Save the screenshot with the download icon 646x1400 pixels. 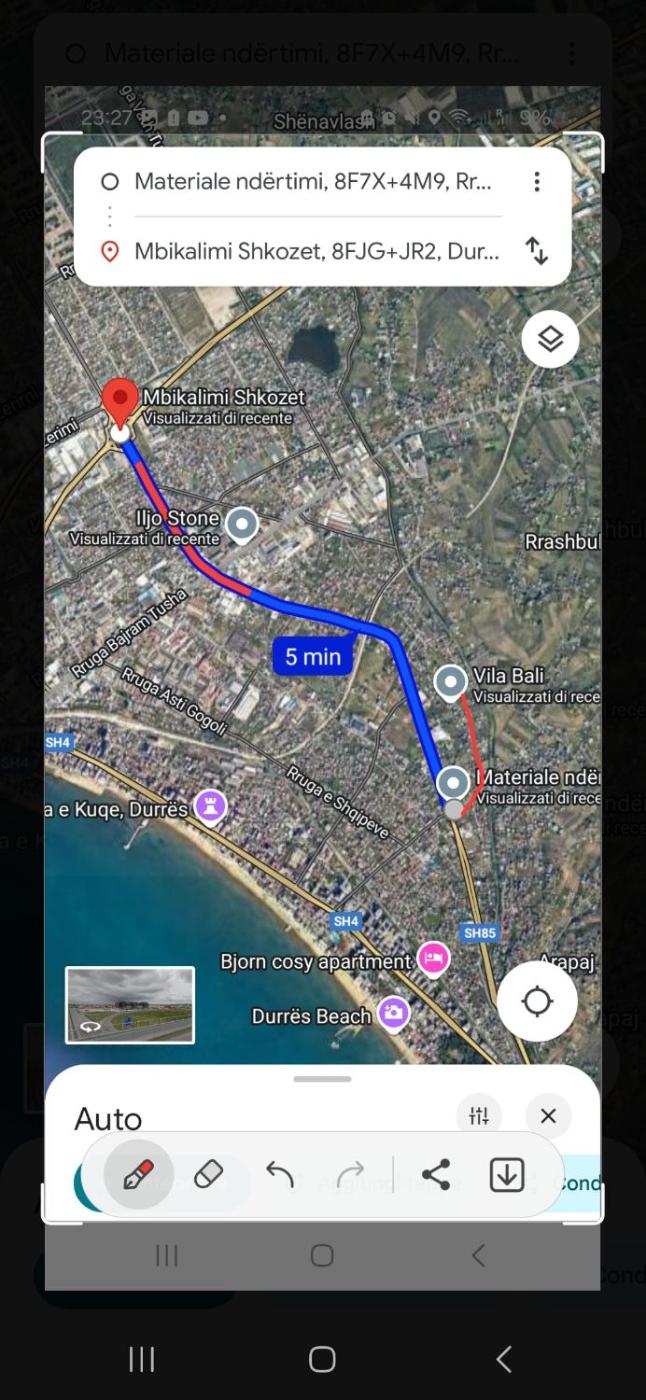pos(507,1174)
